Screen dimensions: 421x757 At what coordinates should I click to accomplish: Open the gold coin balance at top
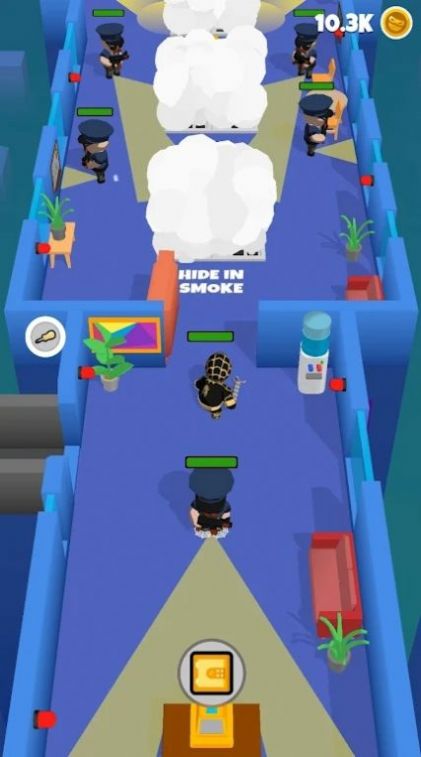coord(364,23)
